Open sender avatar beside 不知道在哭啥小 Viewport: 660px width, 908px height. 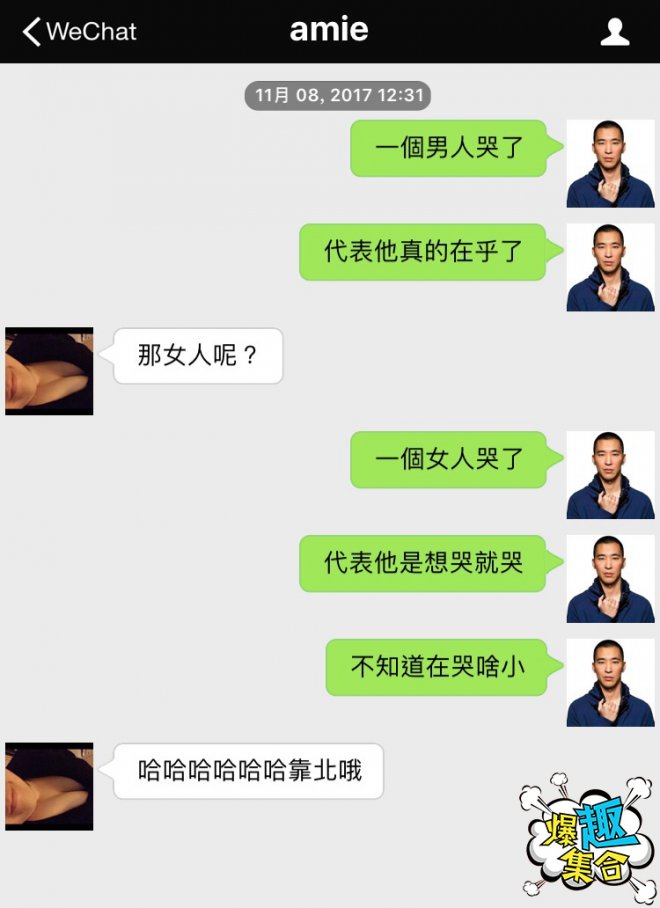[610, 683]
